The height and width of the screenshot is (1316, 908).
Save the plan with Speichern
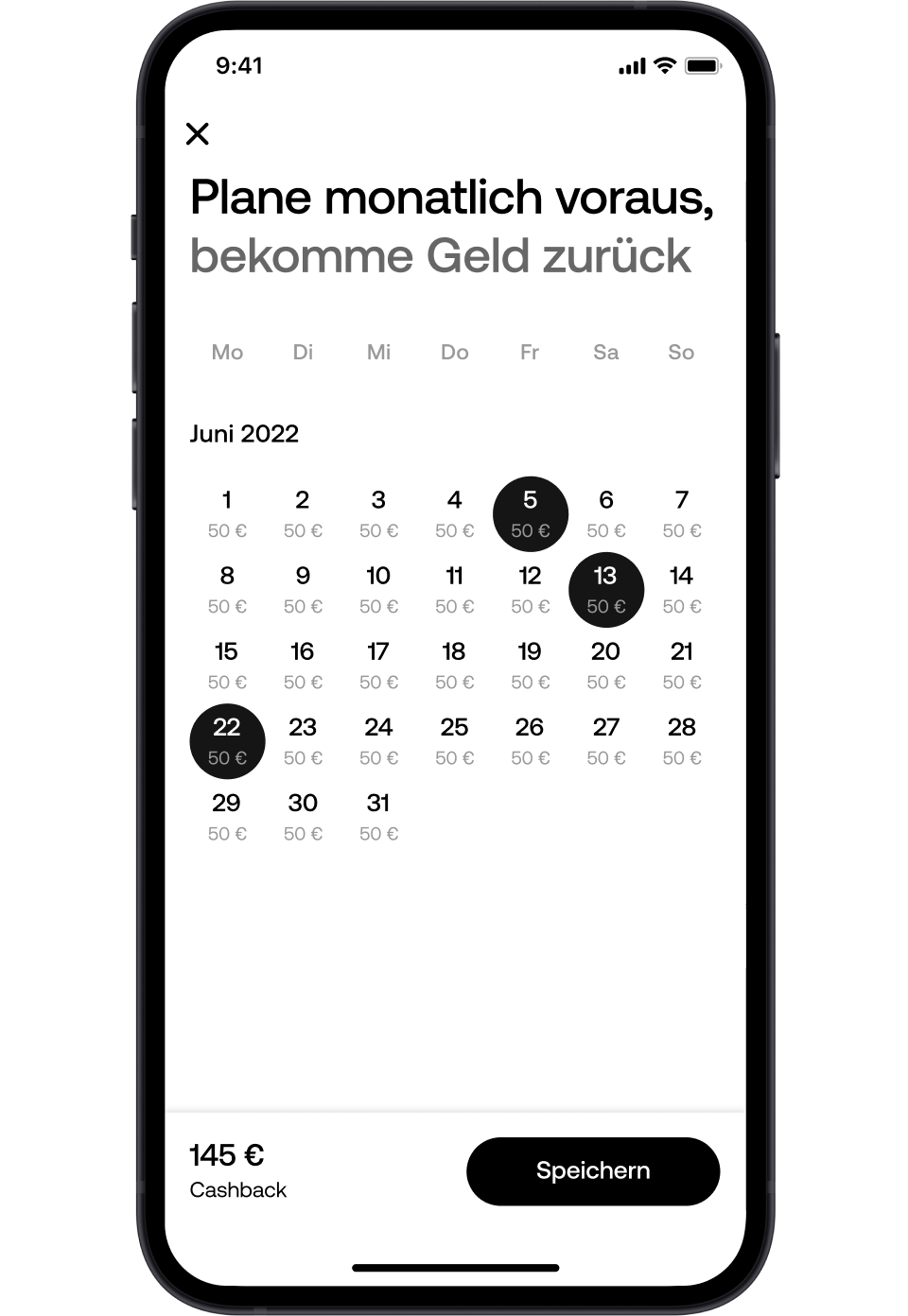(x=592, y=1170)
